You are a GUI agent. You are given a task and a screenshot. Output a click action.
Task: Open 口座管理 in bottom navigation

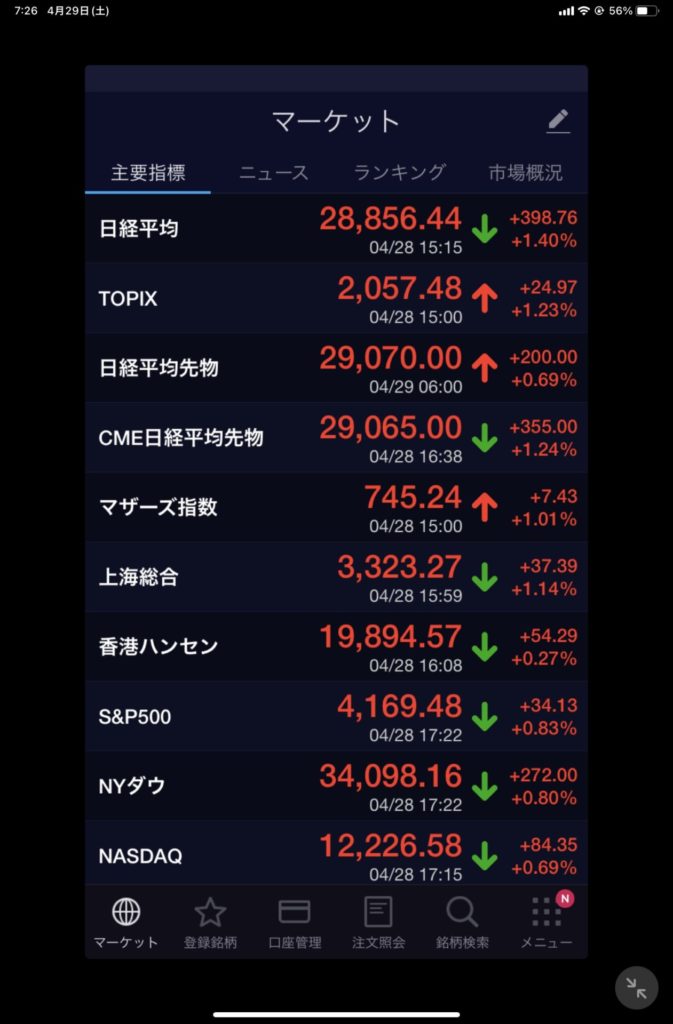point(294,923)
